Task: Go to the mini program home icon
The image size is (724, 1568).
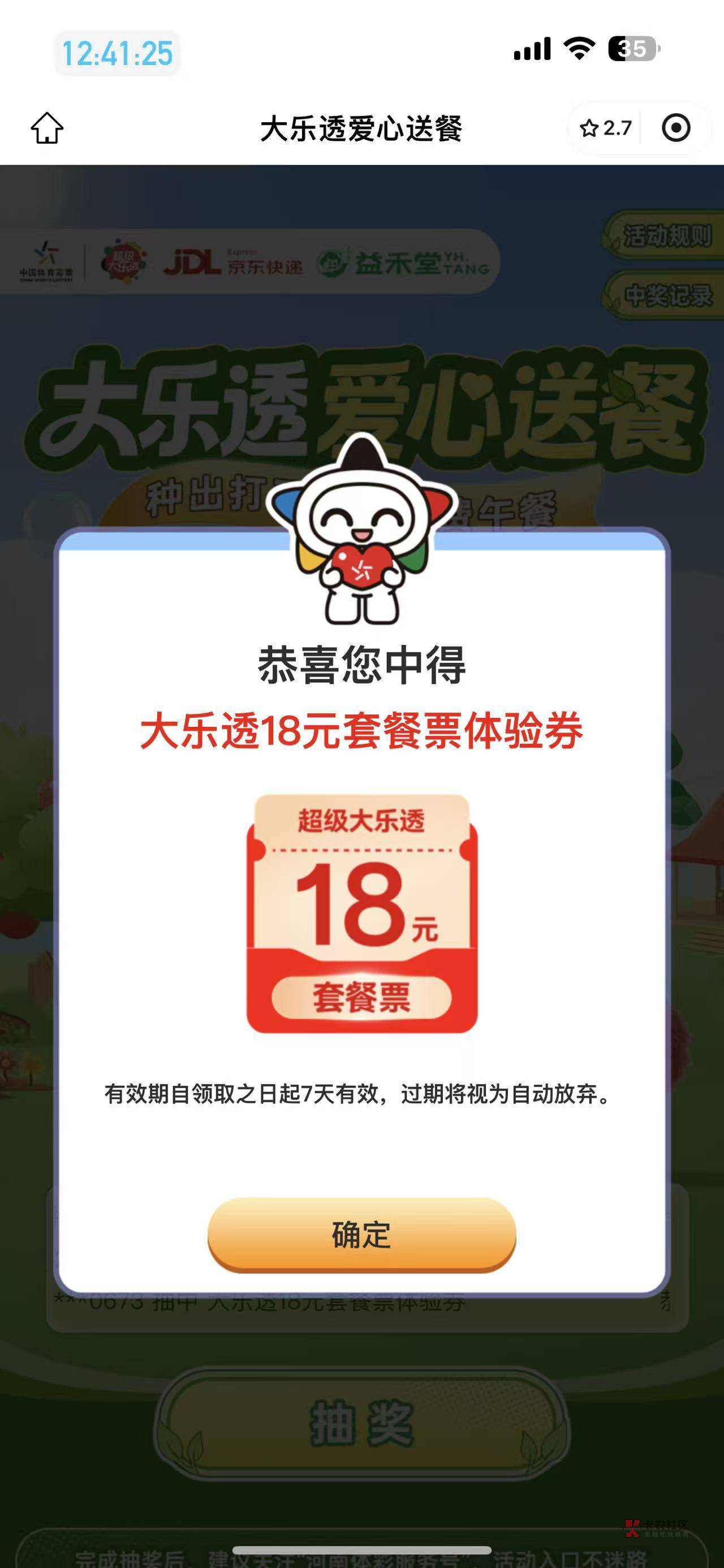Action: (x=47, y=128)
